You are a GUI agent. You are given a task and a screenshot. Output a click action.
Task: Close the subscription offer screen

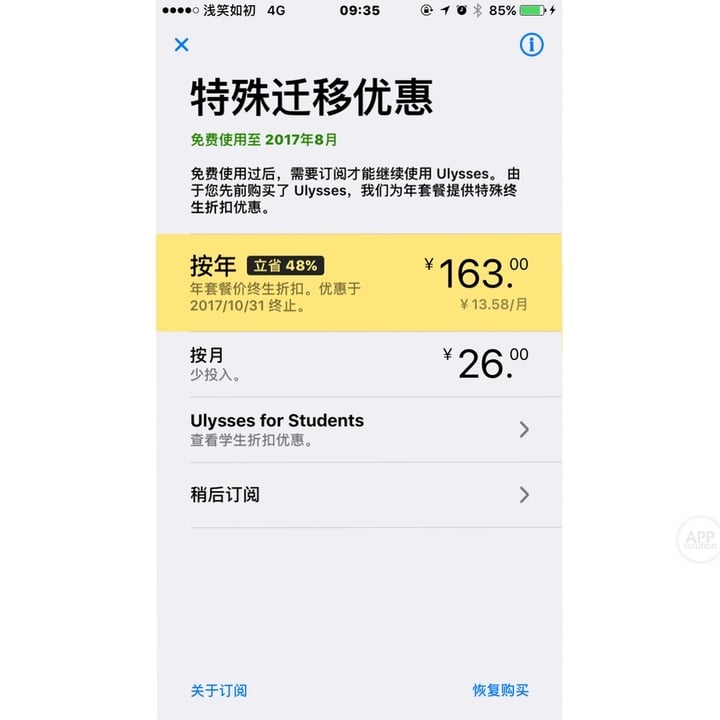[x=181, y=44]
